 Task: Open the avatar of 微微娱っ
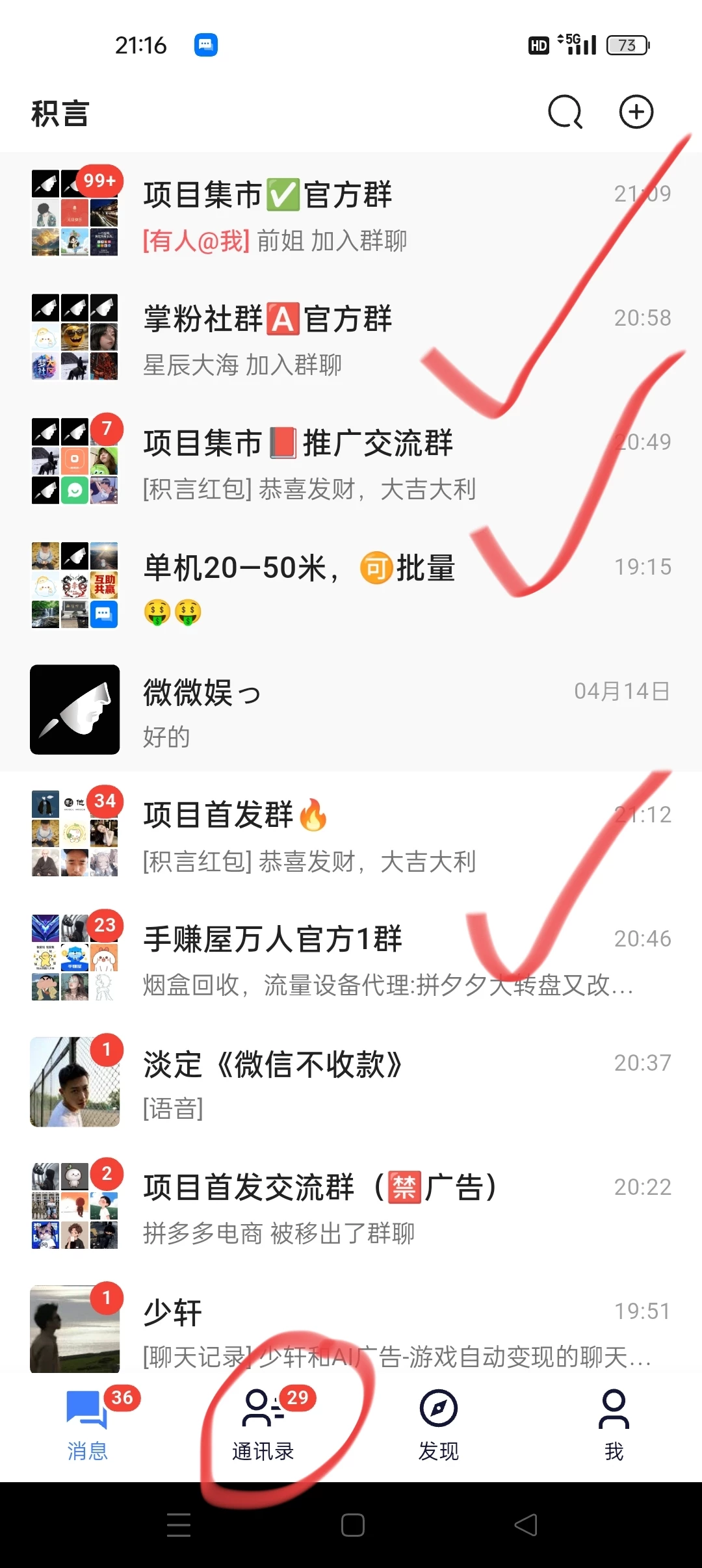tap(74, 709)
